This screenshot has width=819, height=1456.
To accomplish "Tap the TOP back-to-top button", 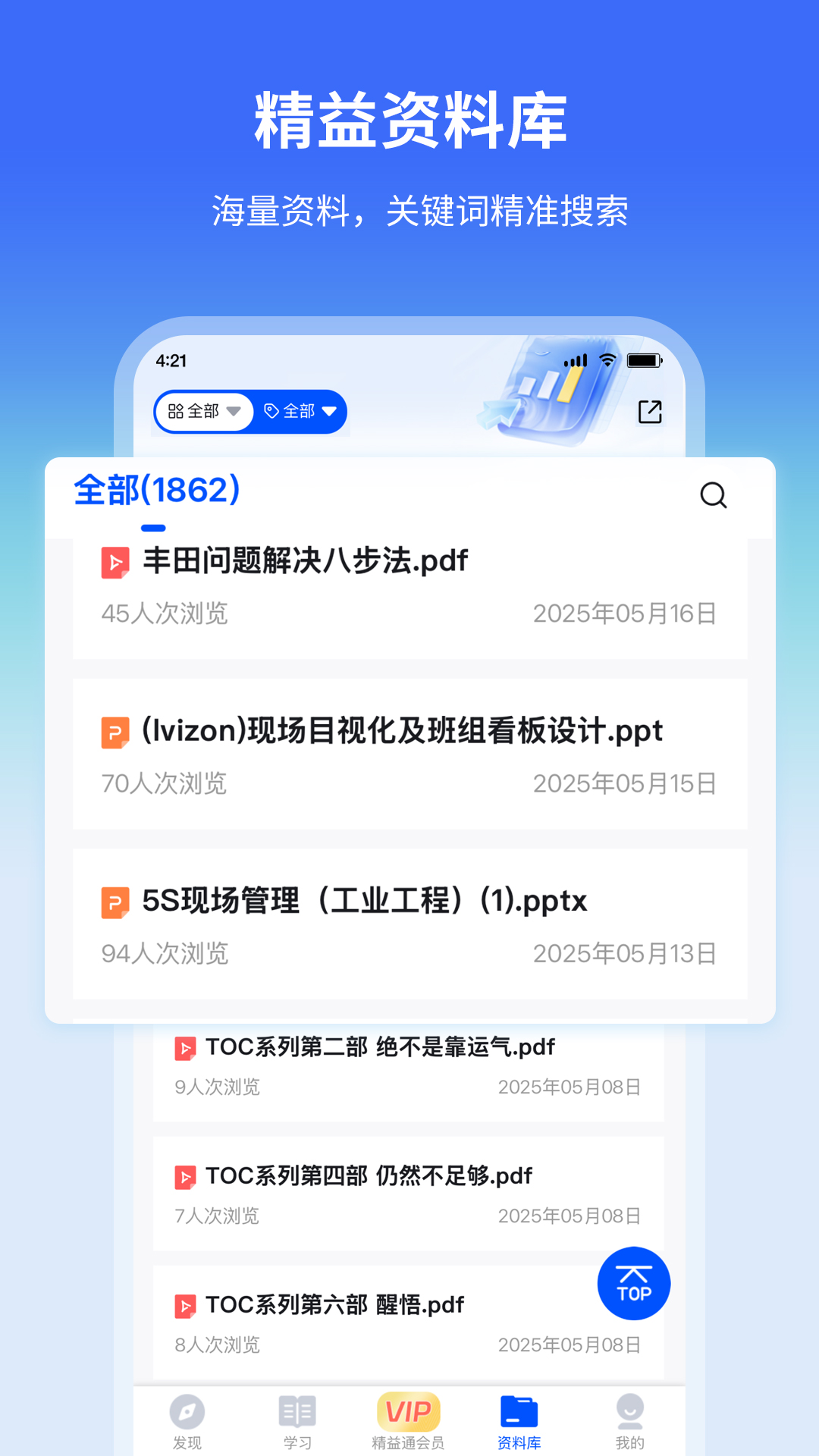I will (633, 1284).
